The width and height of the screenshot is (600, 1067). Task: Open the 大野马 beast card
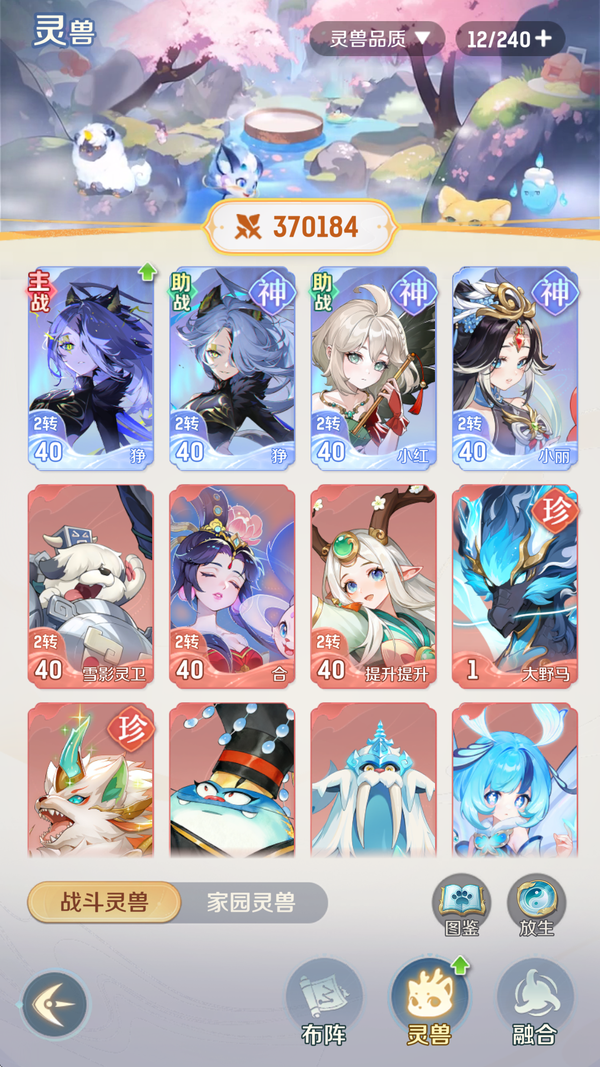(x=514, y=586)
